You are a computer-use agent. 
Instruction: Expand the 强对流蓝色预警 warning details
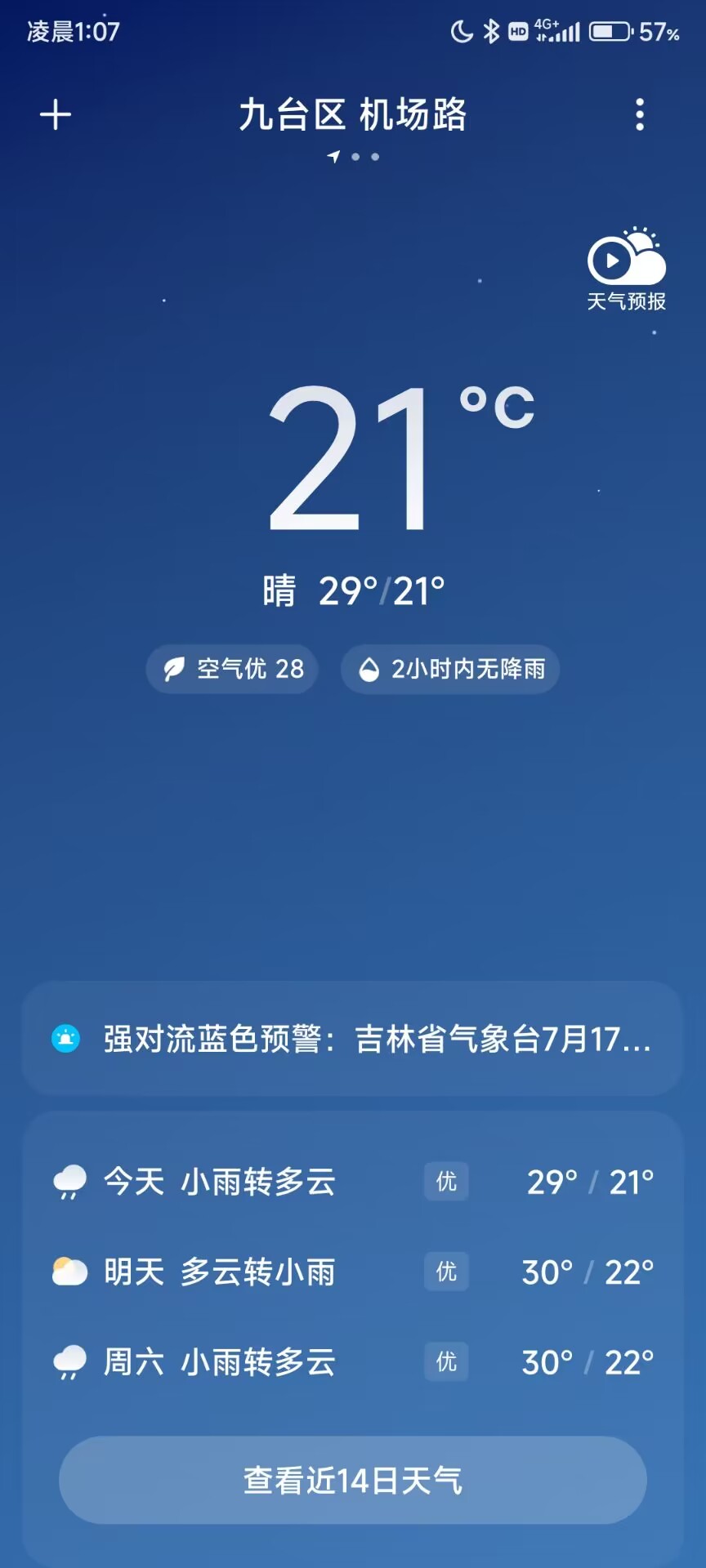351,1037
